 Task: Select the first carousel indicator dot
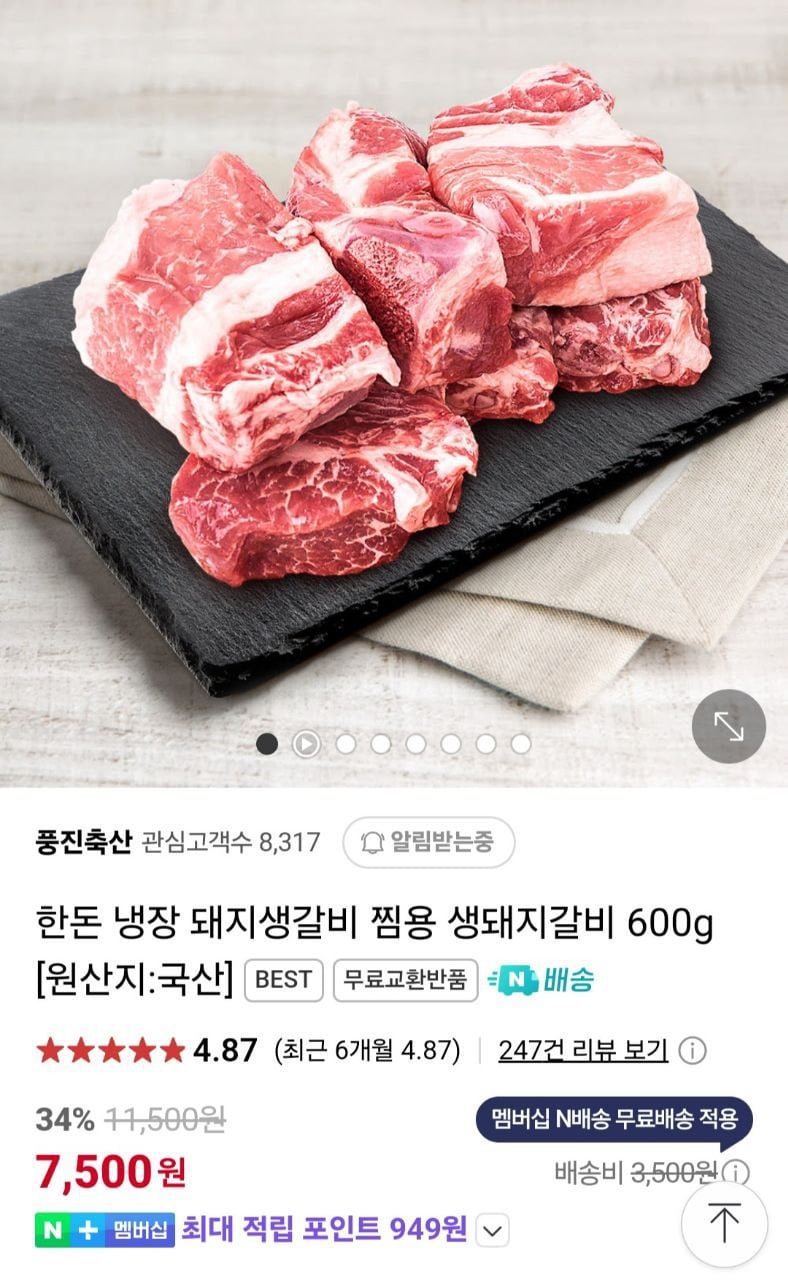(x=266, y=744)
